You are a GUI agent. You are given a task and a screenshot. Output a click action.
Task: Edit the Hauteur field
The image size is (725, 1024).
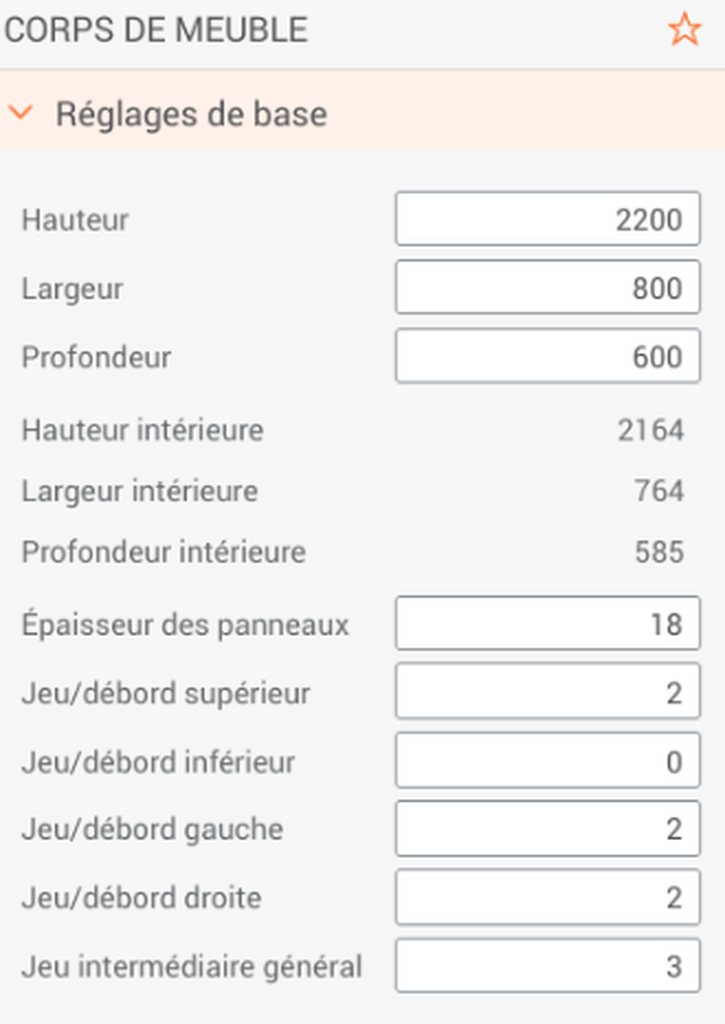coord(547,219)
